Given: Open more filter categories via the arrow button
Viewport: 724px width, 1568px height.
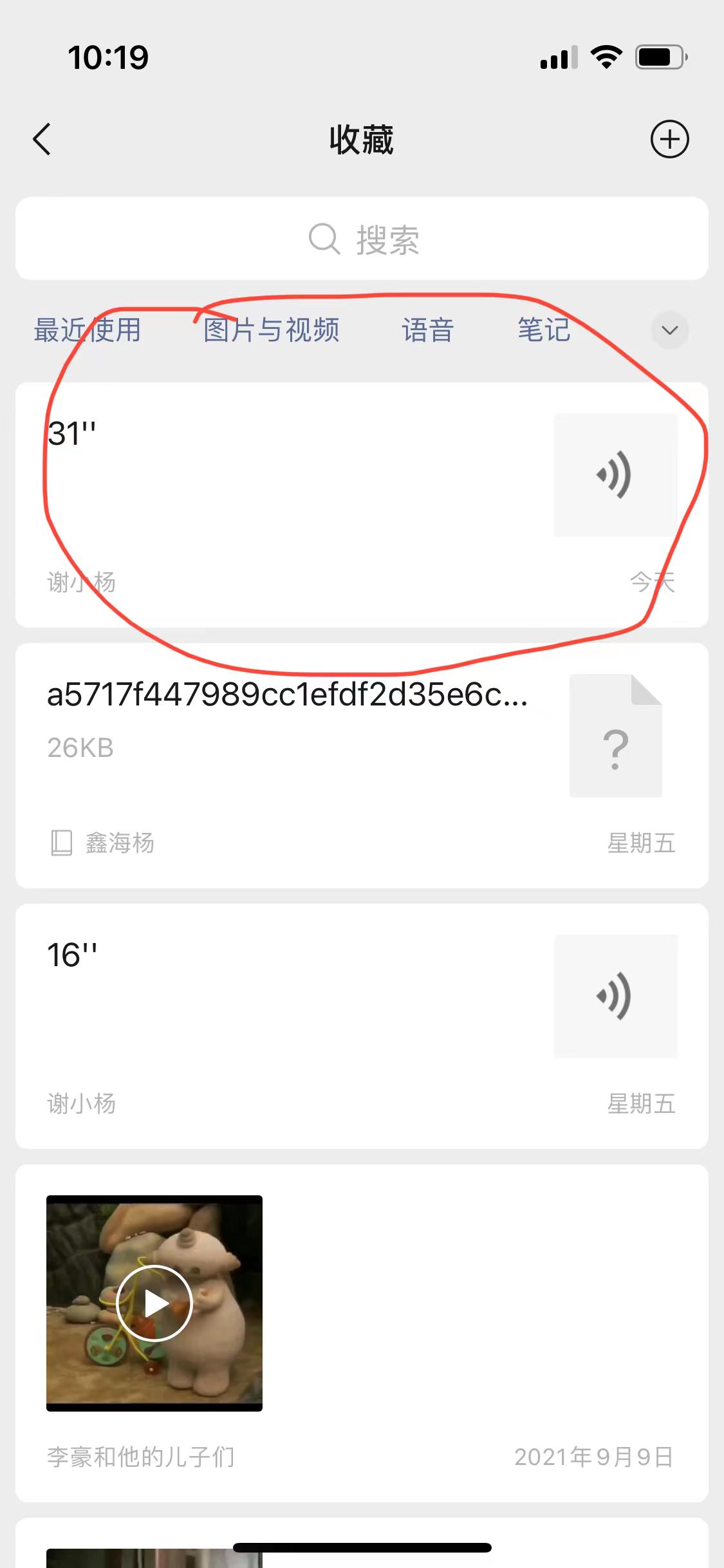Looking at the screenshot, I should [x=669, y=330].
